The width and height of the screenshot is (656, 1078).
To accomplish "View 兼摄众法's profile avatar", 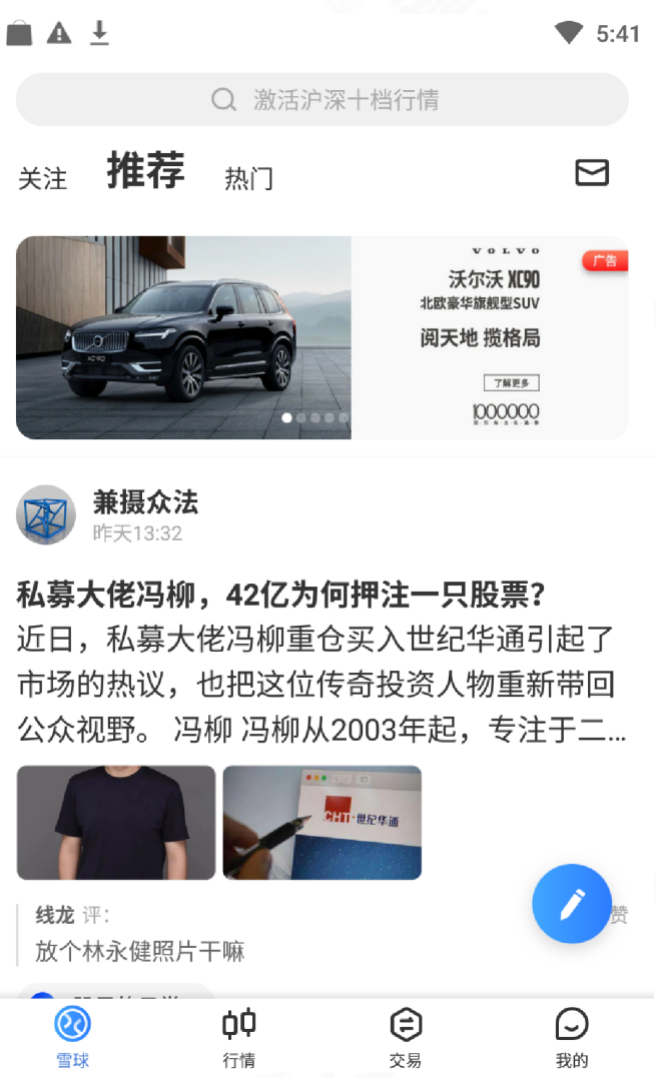I will 46,516.
